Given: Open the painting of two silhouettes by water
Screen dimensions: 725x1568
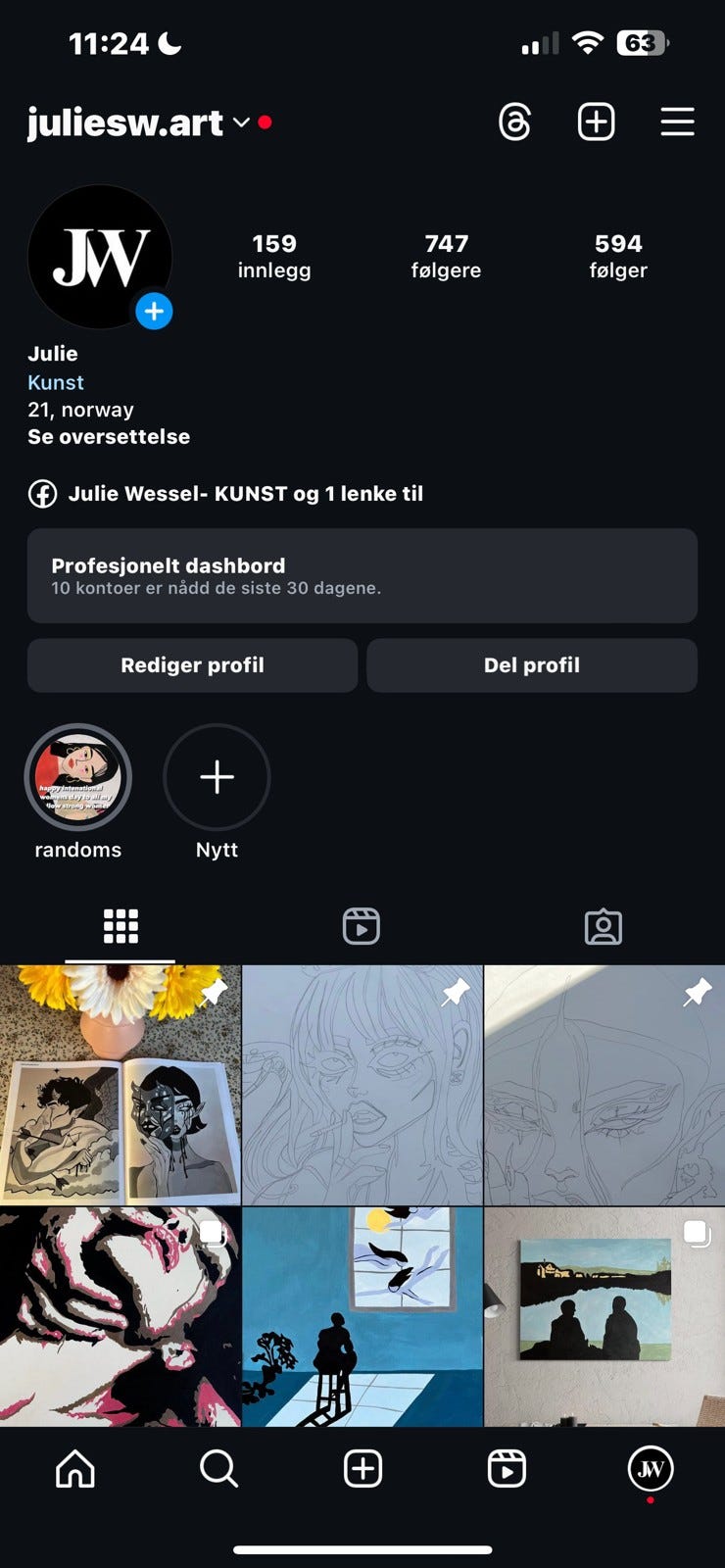Looking at the screenshot, I should (x=604, y=1316).
